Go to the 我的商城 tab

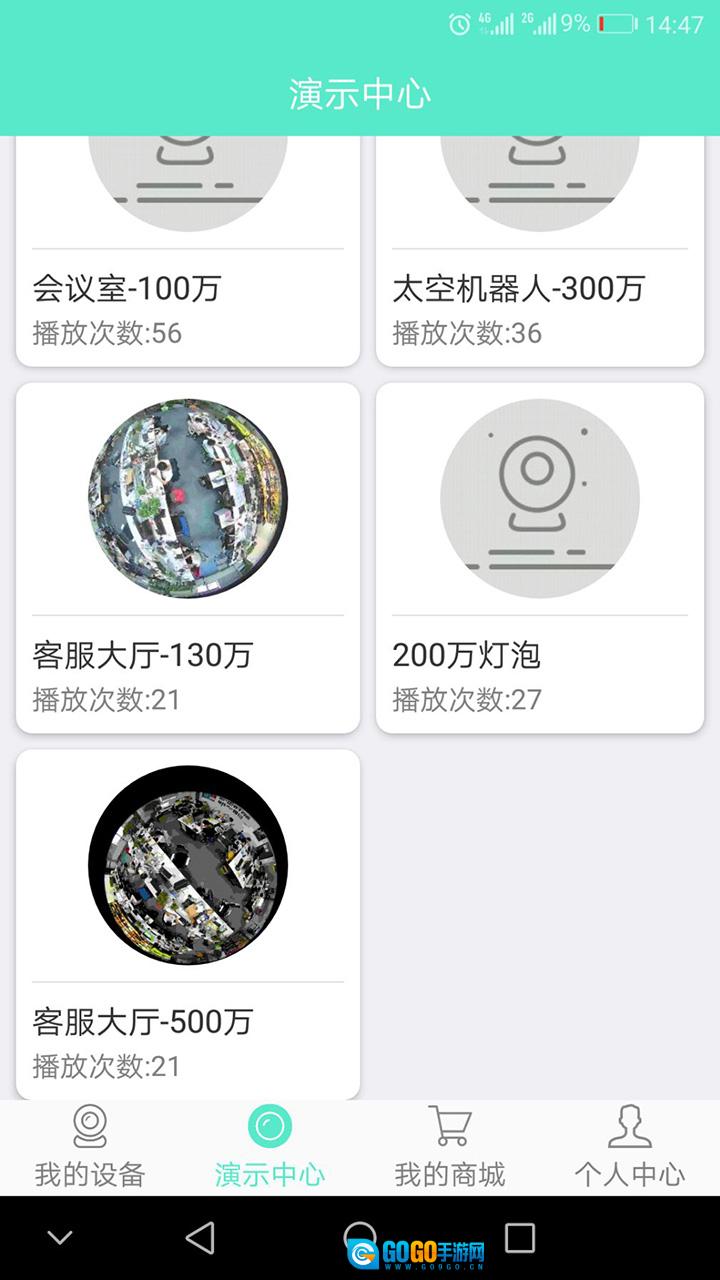point(450,1148)
